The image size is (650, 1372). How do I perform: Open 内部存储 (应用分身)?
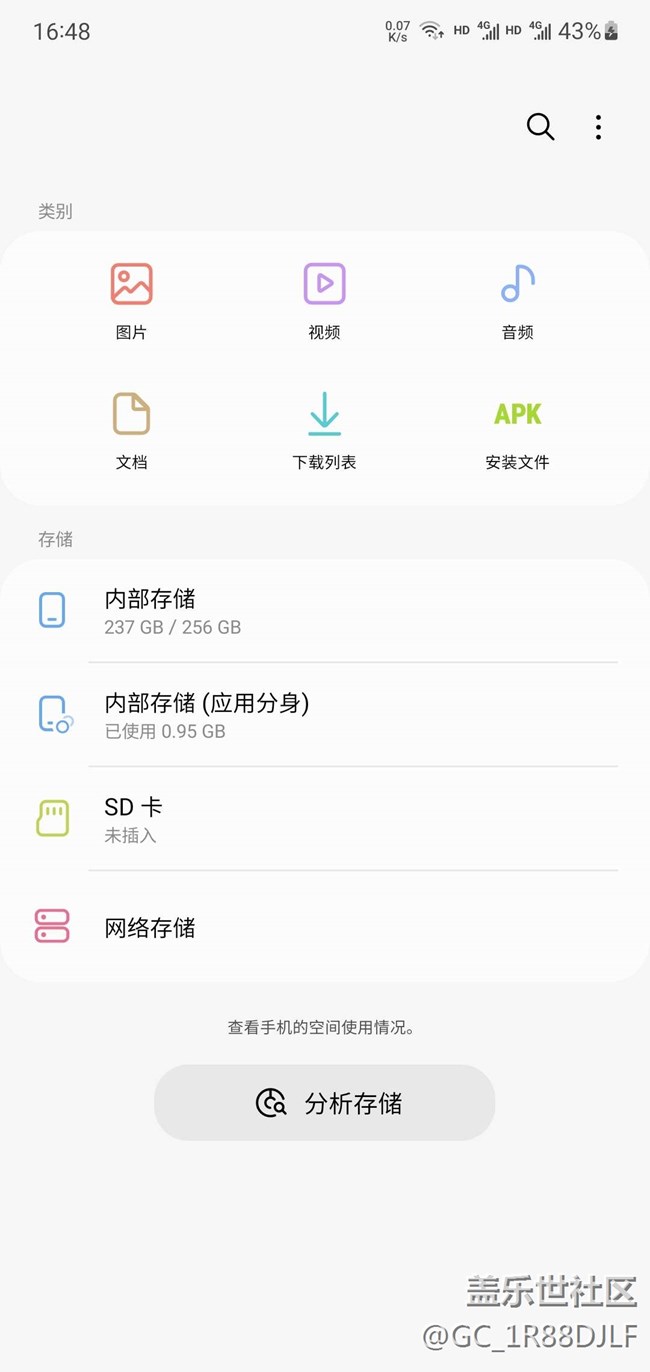325,715
